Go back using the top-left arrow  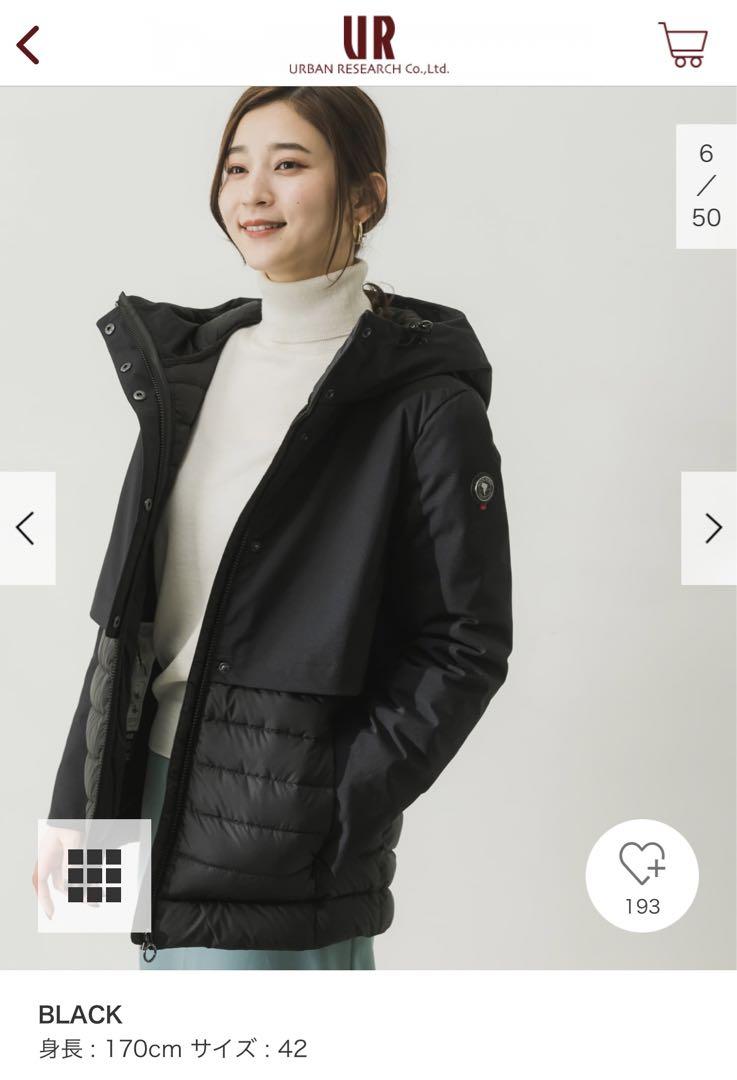(29, 45)
